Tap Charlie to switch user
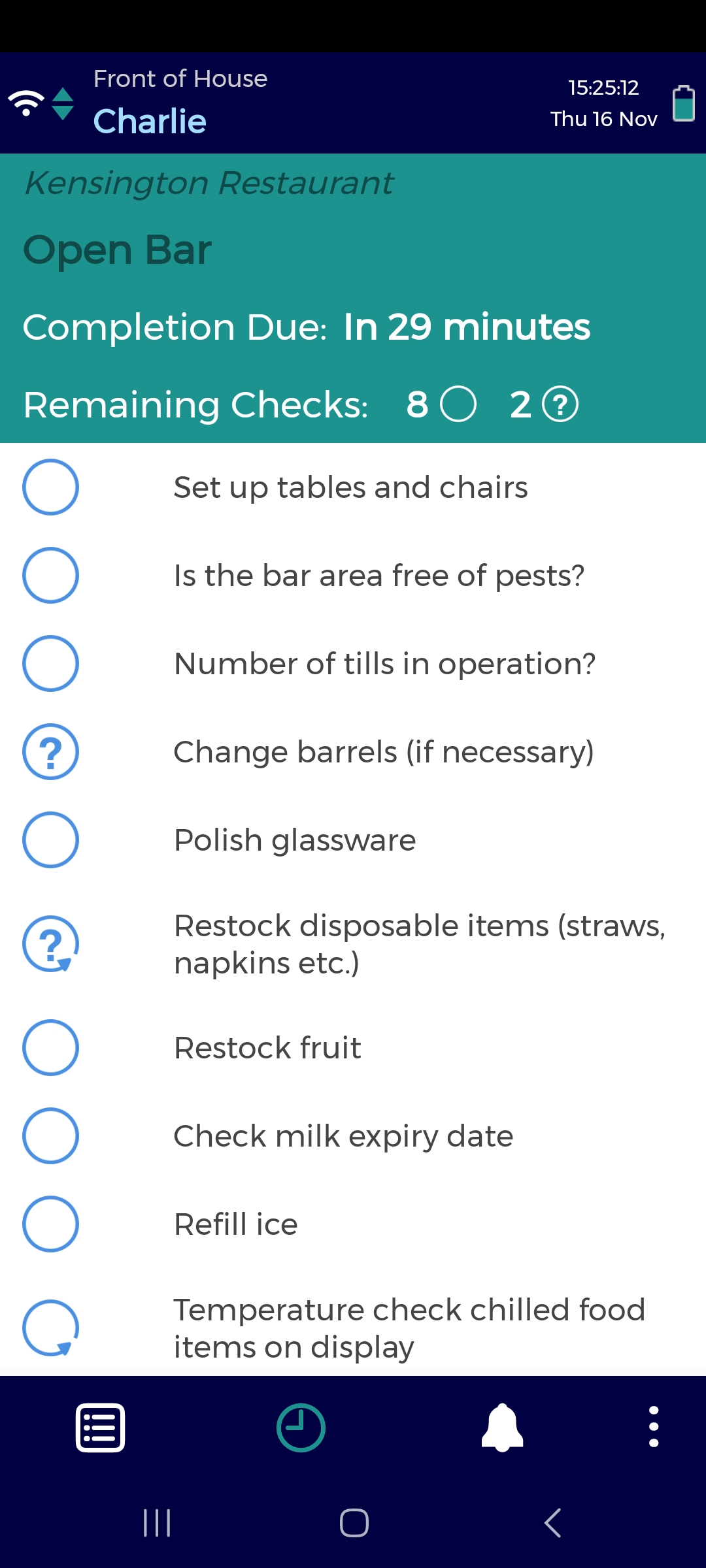 (149, 121)
